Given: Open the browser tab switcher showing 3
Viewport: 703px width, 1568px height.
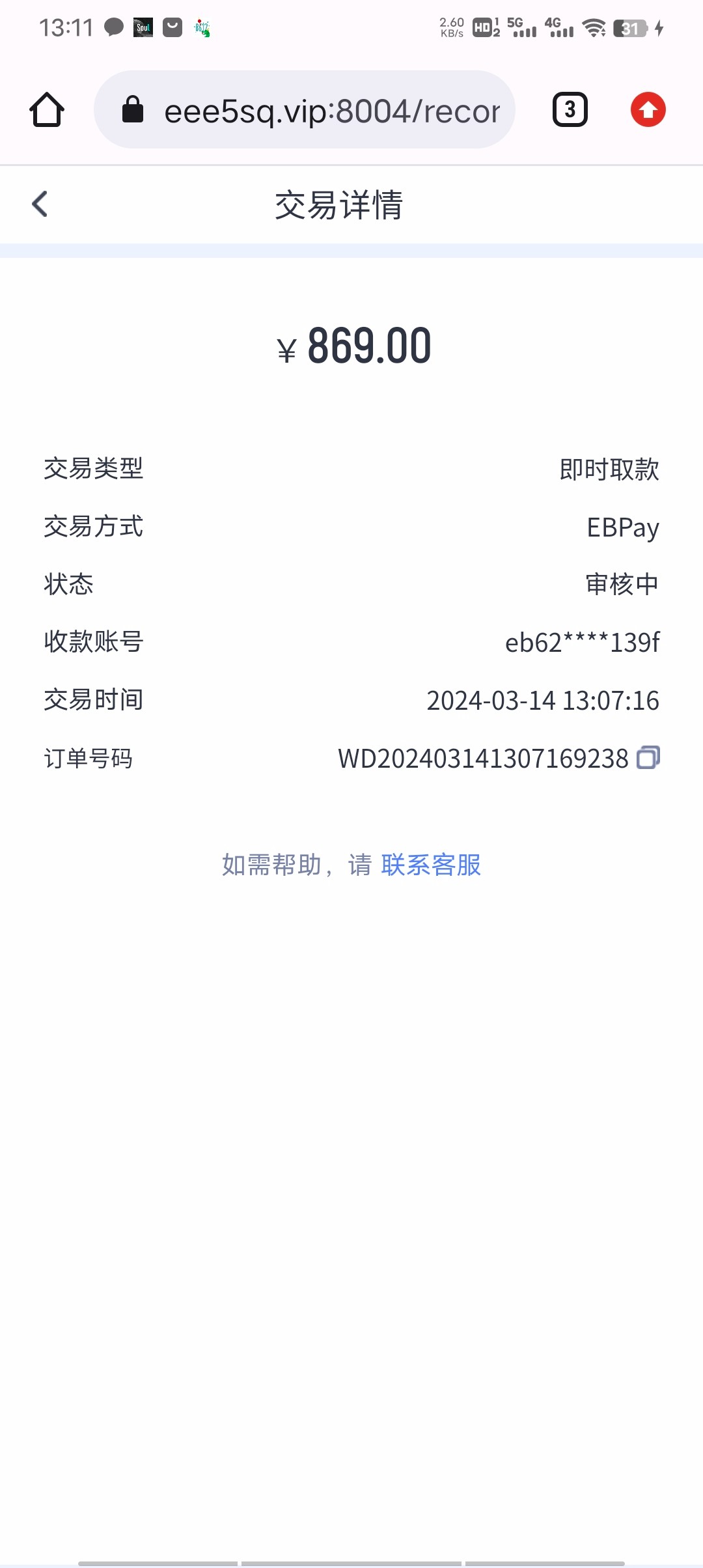Looking at the screenshot, I should (570, 109).
